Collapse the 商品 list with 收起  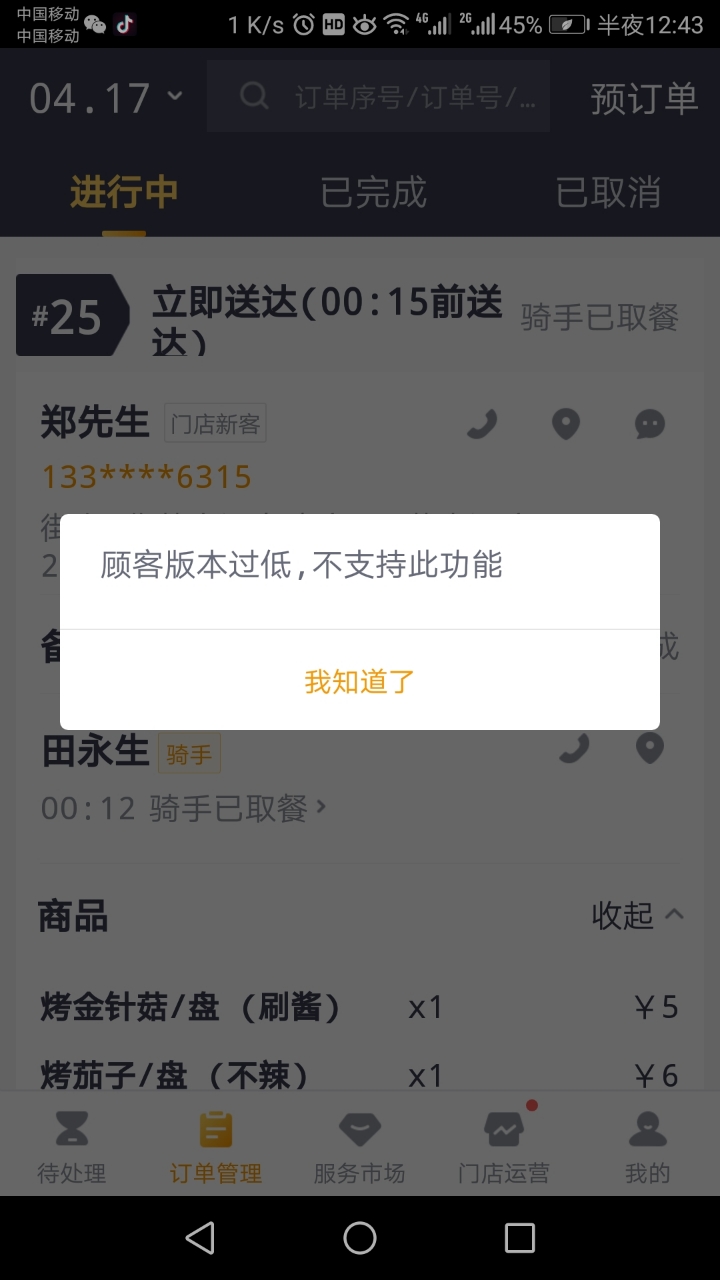637,915
